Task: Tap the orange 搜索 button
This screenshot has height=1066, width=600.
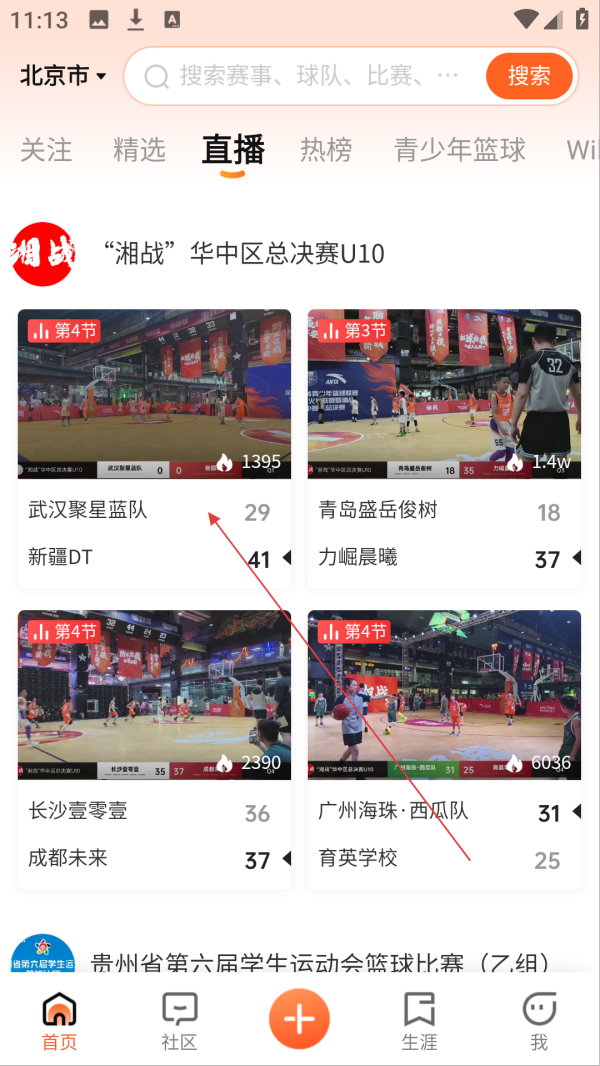Action: 529,75
